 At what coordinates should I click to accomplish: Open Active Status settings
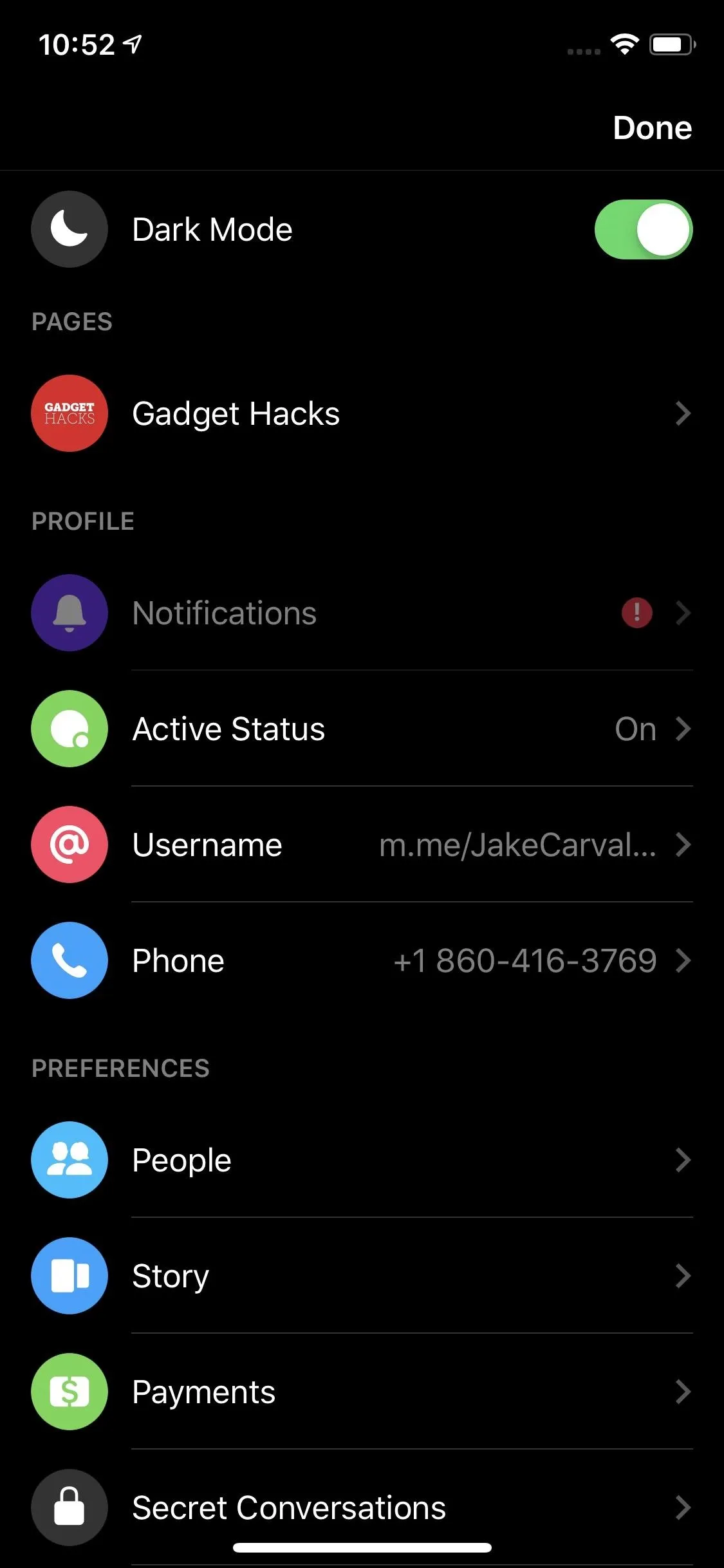click(x=362, y=729)
